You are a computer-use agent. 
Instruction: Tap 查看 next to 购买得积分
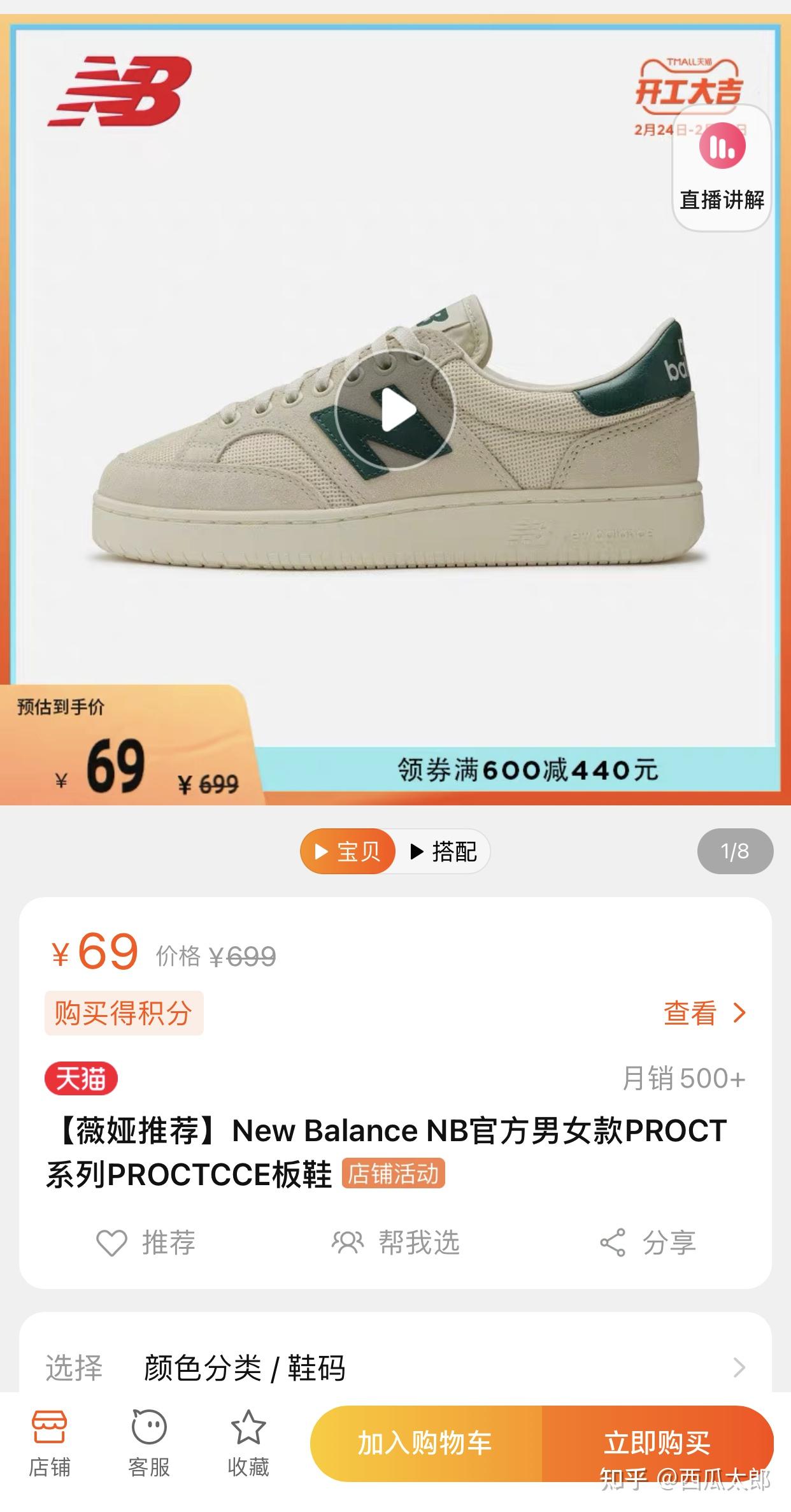(704, 1012)
